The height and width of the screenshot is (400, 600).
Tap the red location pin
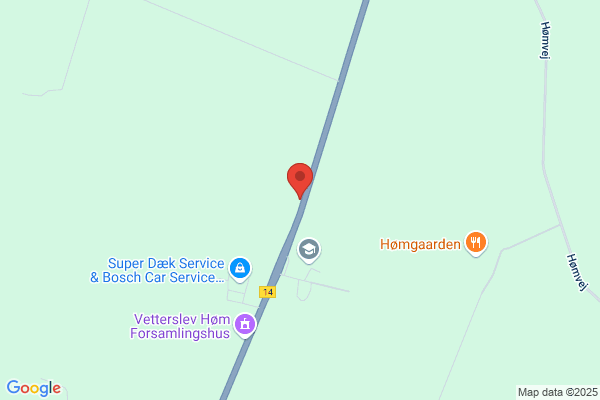click(300, 179)
